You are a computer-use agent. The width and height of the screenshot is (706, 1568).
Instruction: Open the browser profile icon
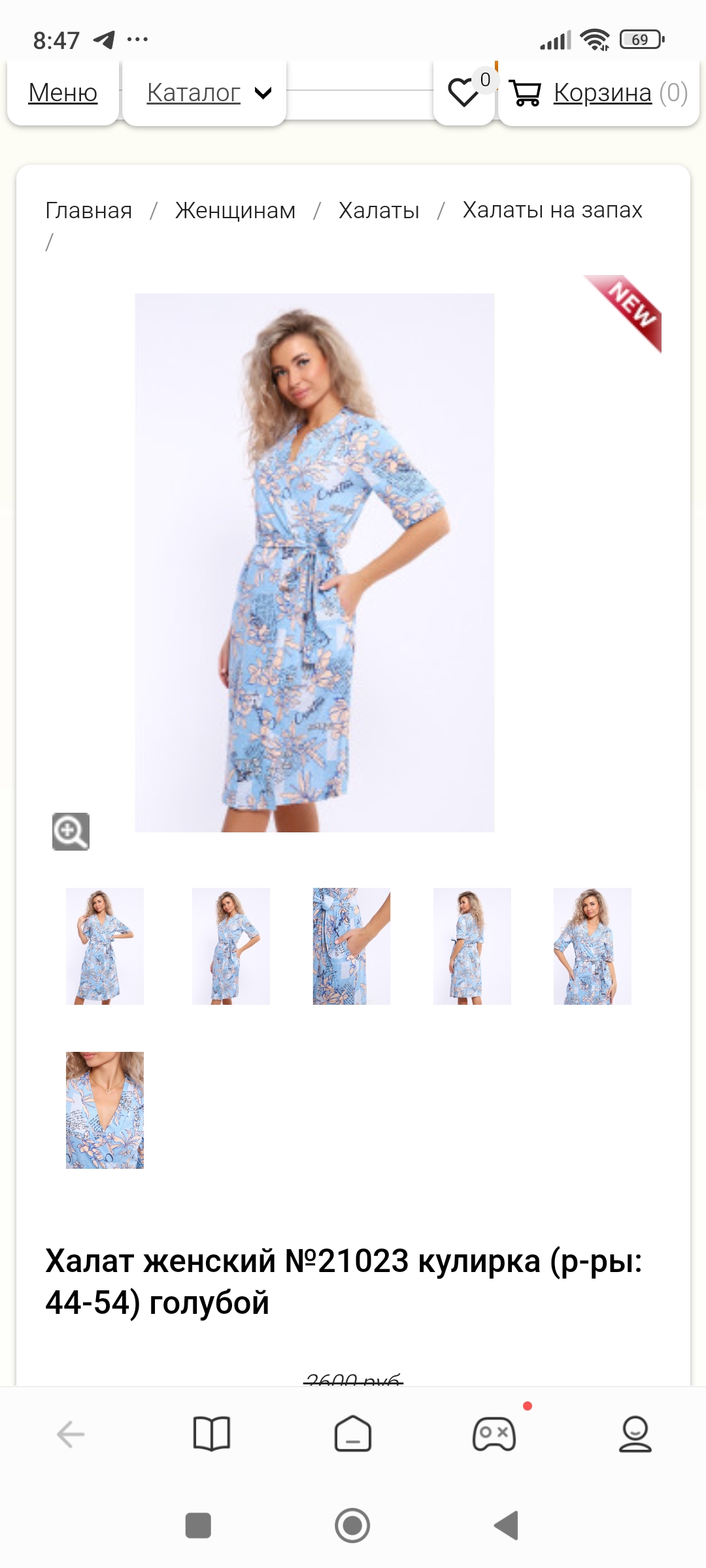[635, 1434]
